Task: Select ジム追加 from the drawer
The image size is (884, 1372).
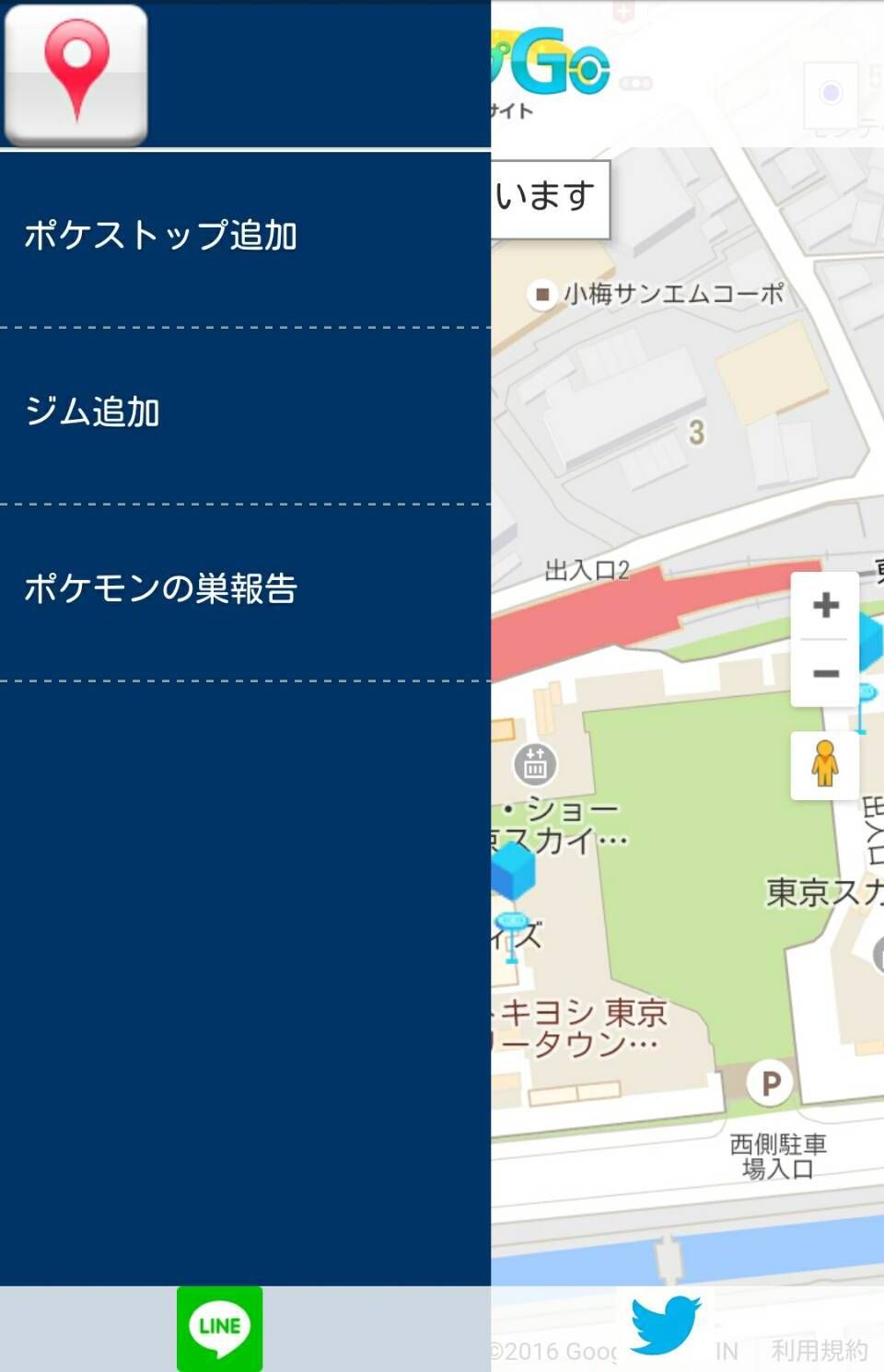Action: [x=92, y=412]
